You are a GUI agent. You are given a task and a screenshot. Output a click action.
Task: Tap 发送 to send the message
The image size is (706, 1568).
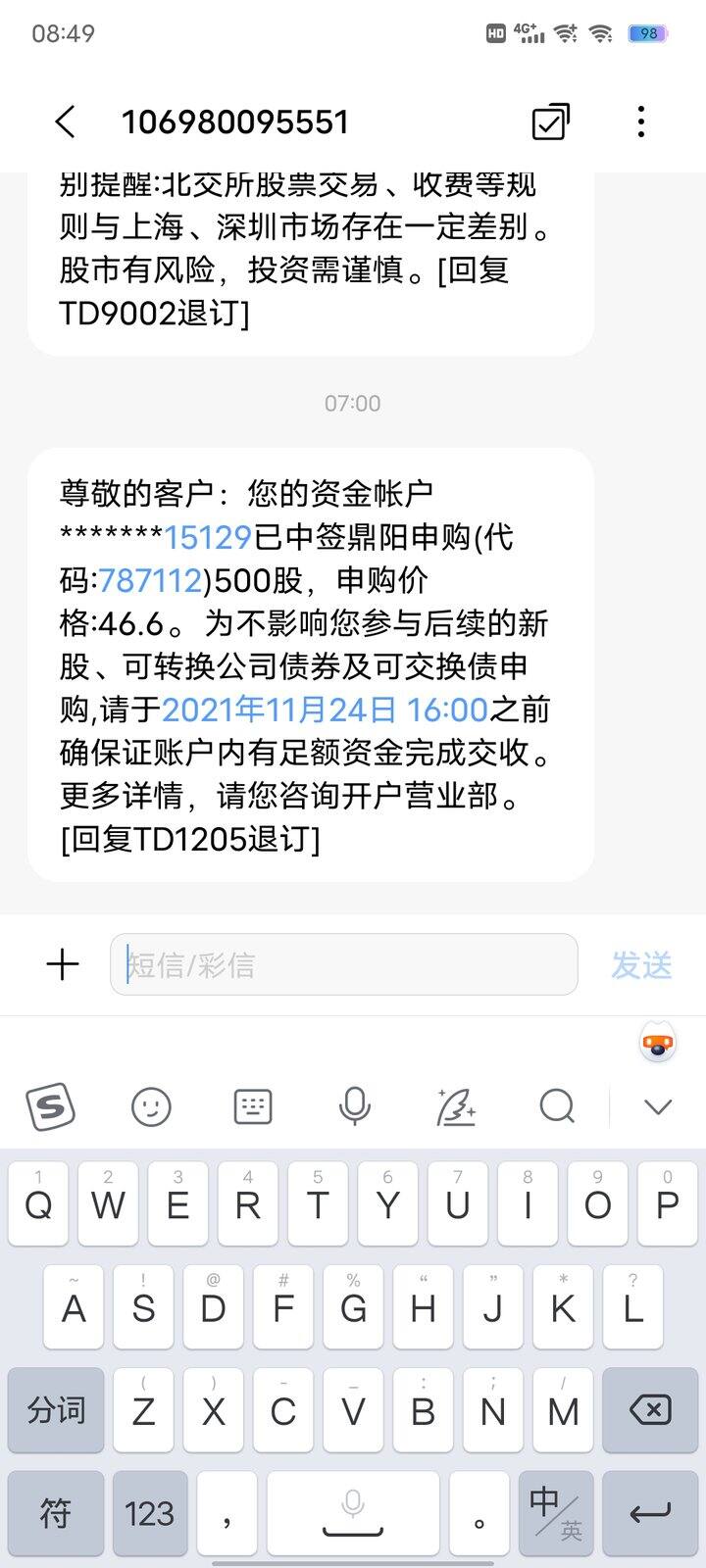click(641, 965)
